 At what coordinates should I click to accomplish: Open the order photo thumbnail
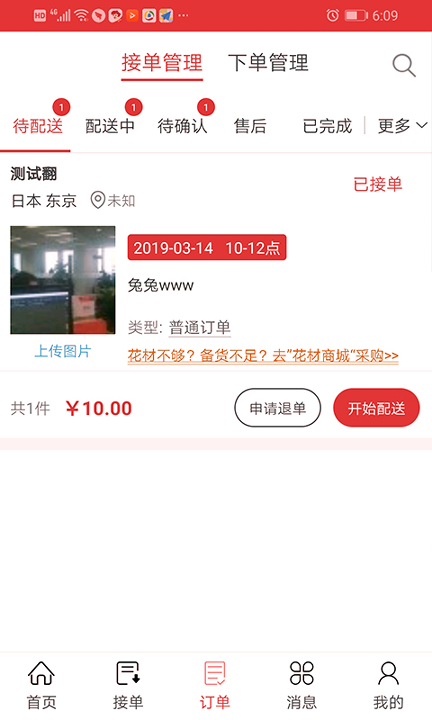[x=63, y=280]
